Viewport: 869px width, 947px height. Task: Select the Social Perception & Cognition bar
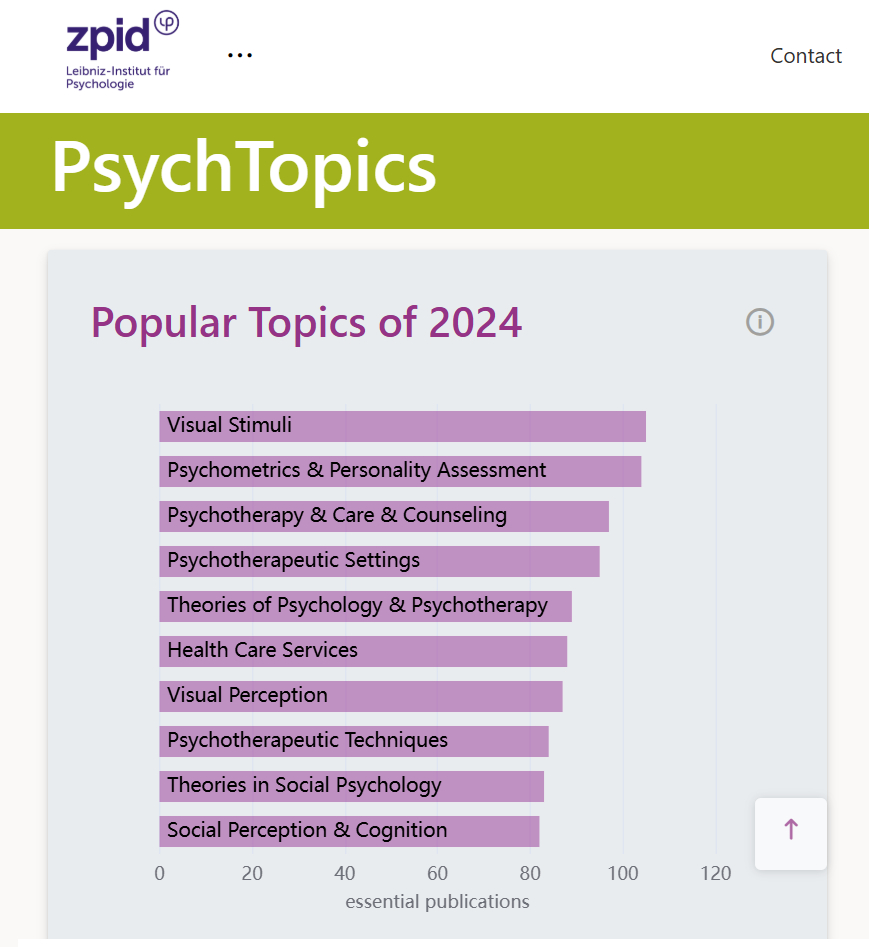tap(349, 831)
